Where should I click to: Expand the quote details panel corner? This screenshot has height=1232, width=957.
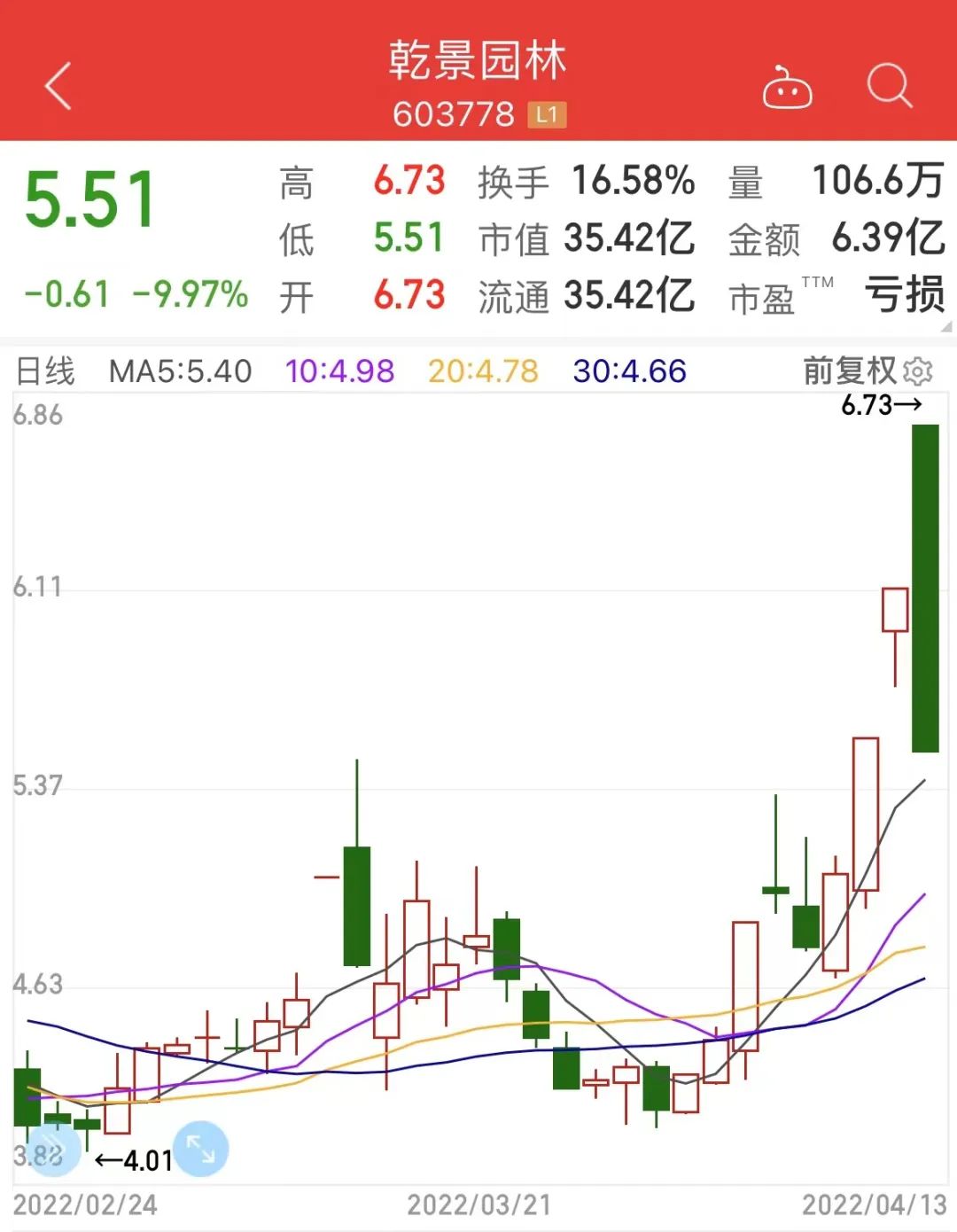[x=946, y=327]
